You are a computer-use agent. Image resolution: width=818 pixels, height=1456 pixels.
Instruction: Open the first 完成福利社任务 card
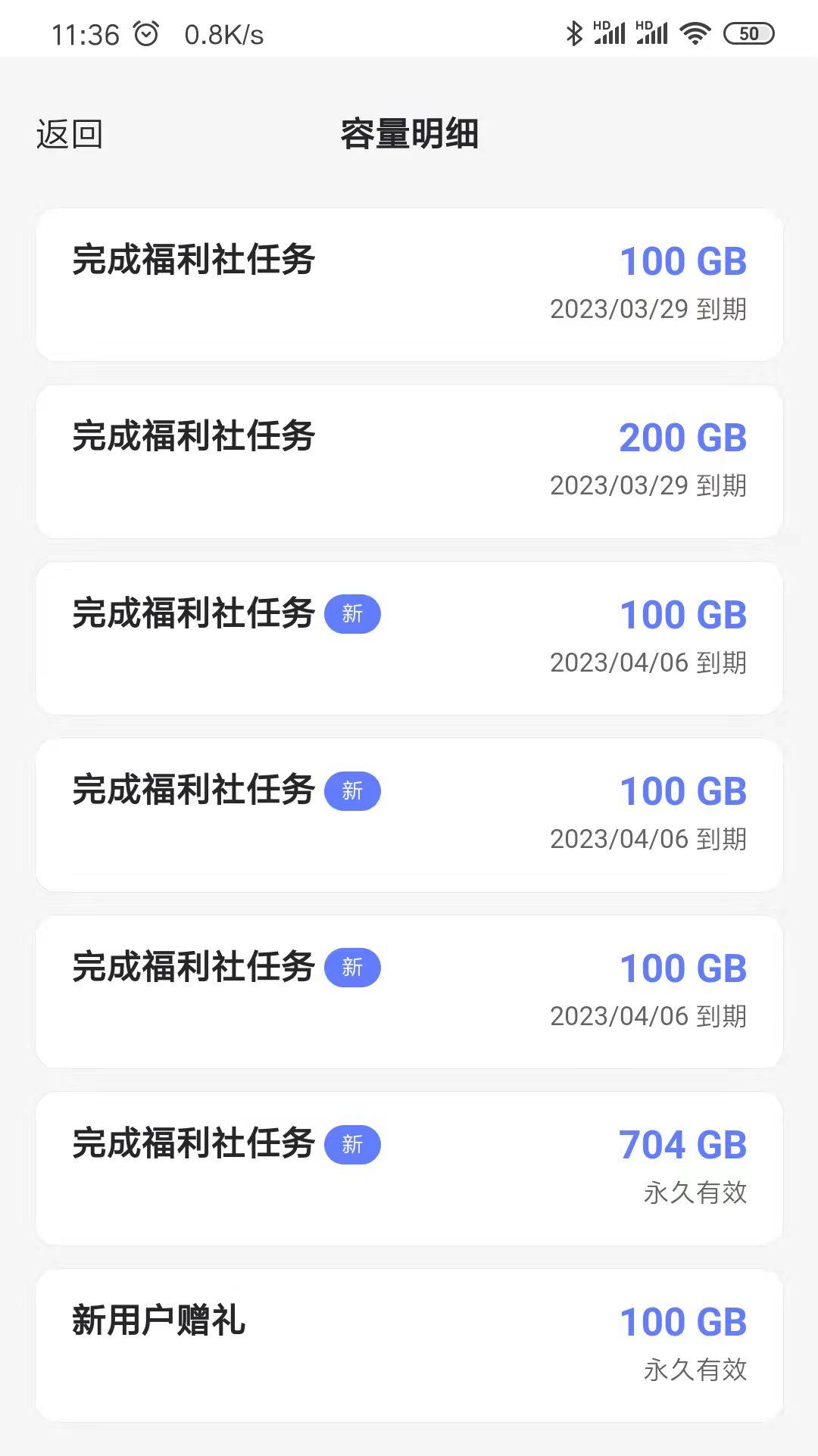409,285
